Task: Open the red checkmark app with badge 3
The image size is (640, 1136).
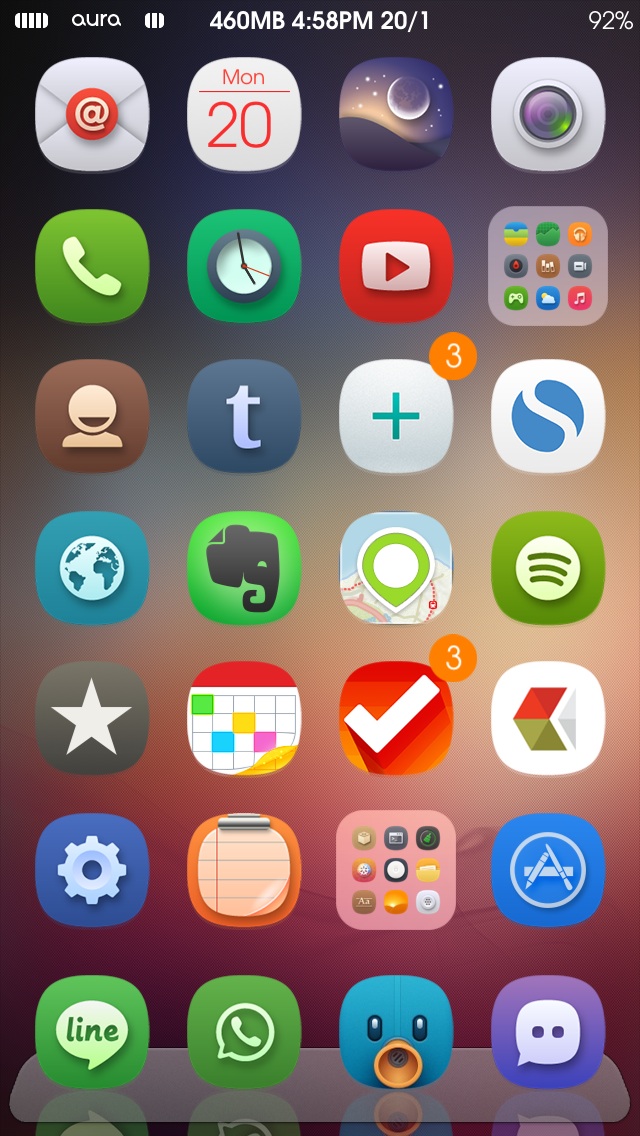Action: pos(396,718)
